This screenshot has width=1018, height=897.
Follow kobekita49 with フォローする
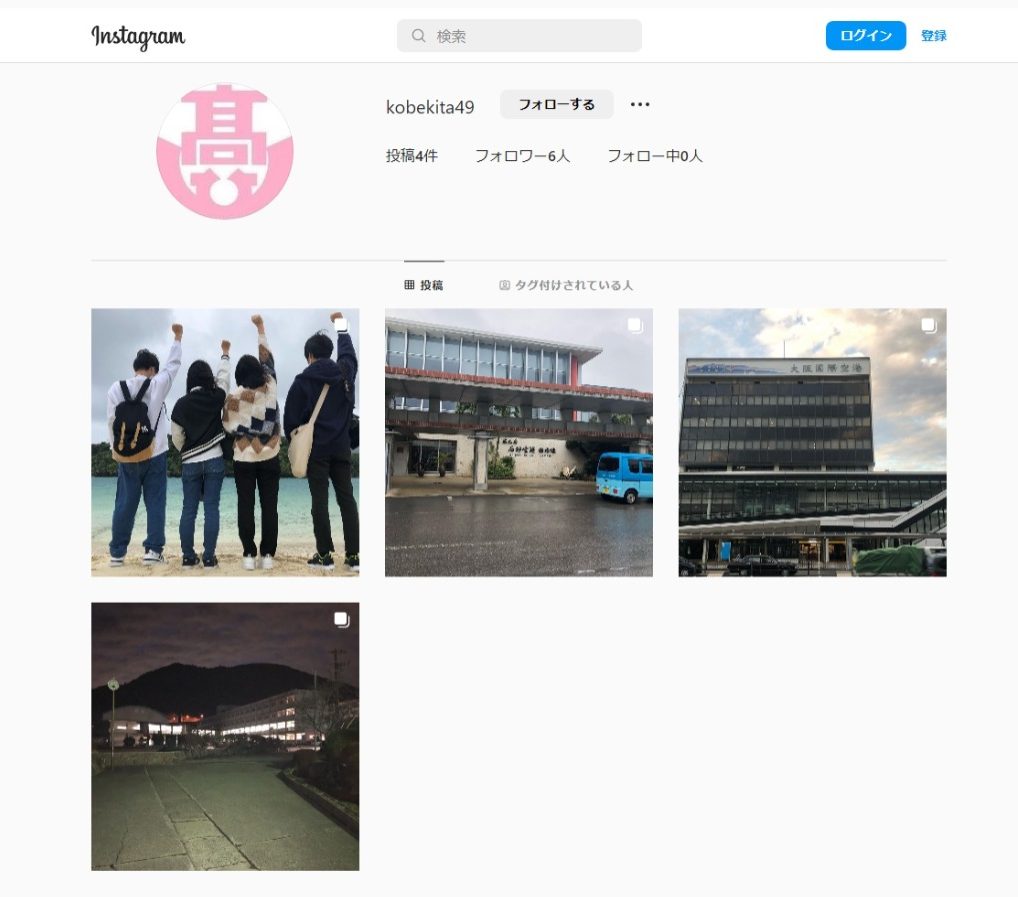[x=556, y=105]
